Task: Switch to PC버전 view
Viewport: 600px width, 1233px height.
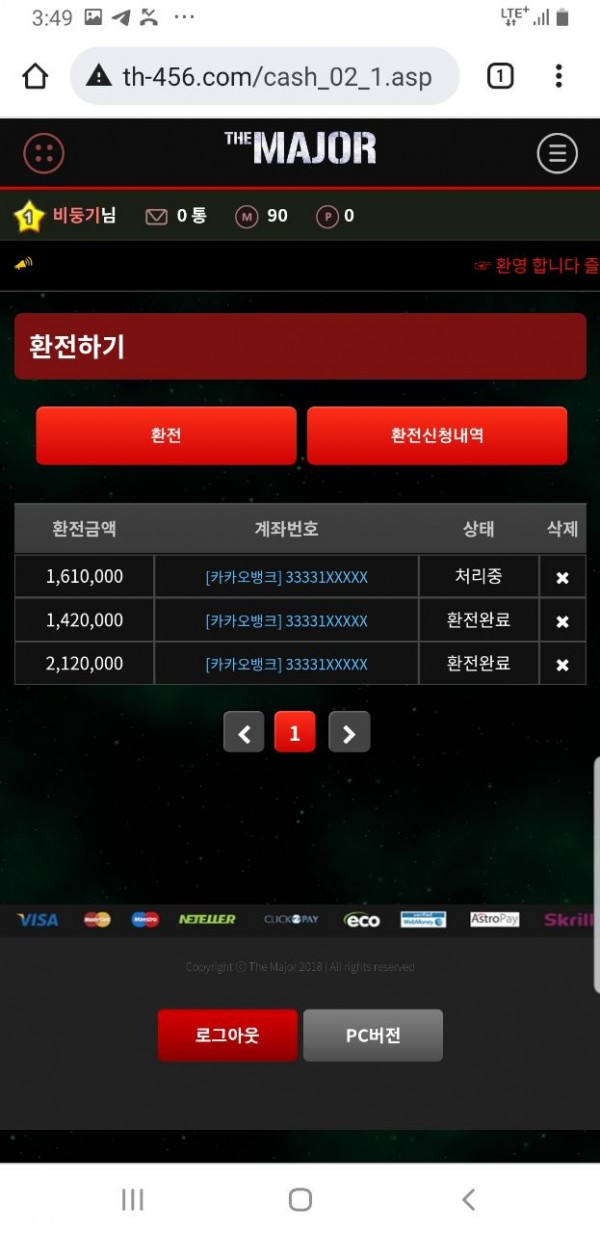Action: click(x=373, y=1035)
